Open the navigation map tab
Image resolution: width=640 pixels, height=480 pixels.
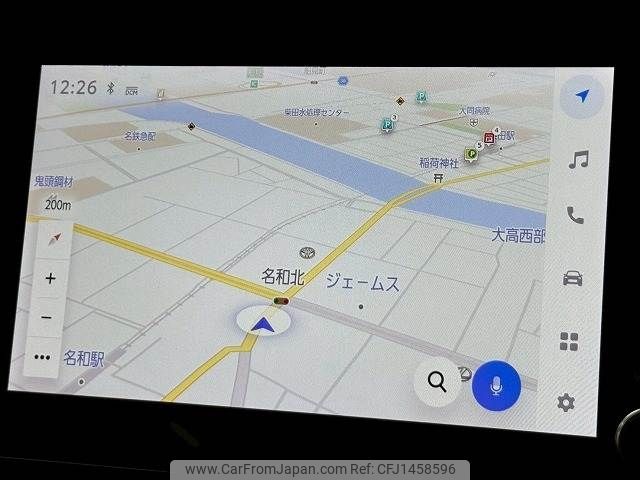click(580, 96)
